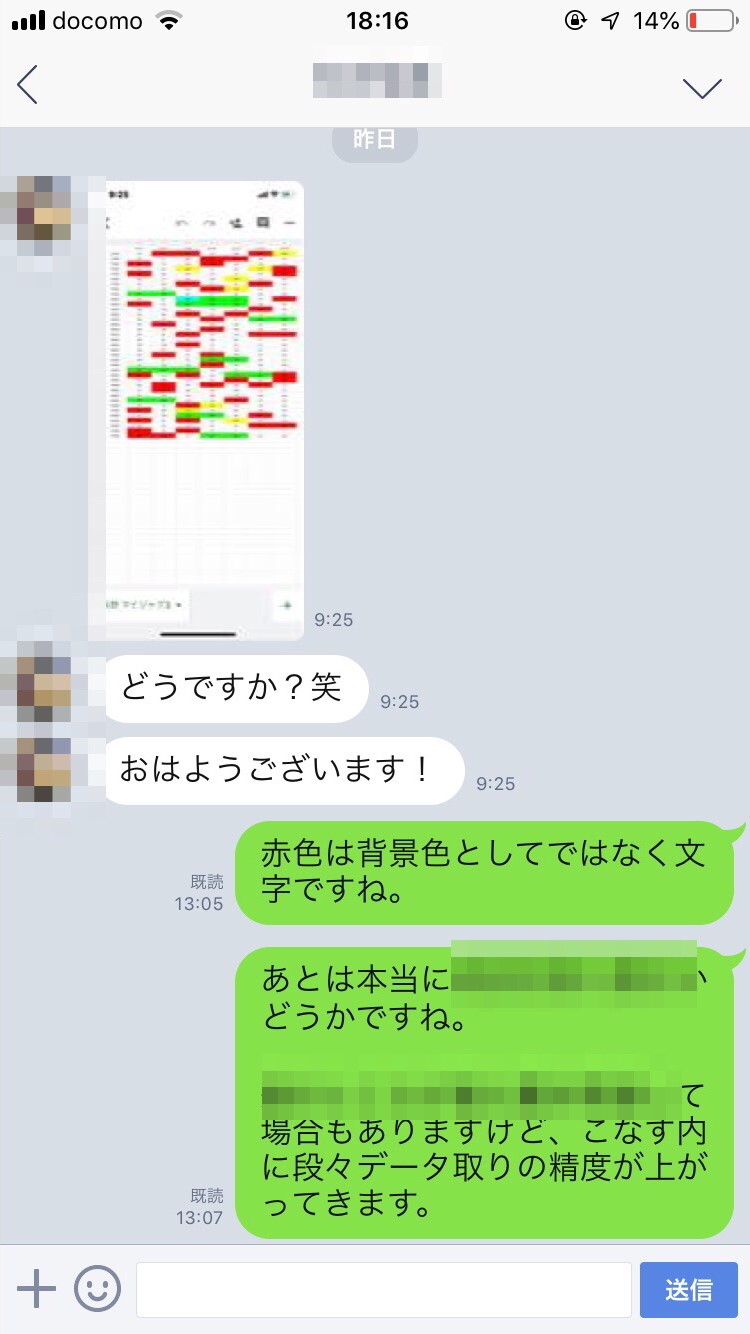
Task: Tap the plus attachment icon
Action: click(37, 1289)
